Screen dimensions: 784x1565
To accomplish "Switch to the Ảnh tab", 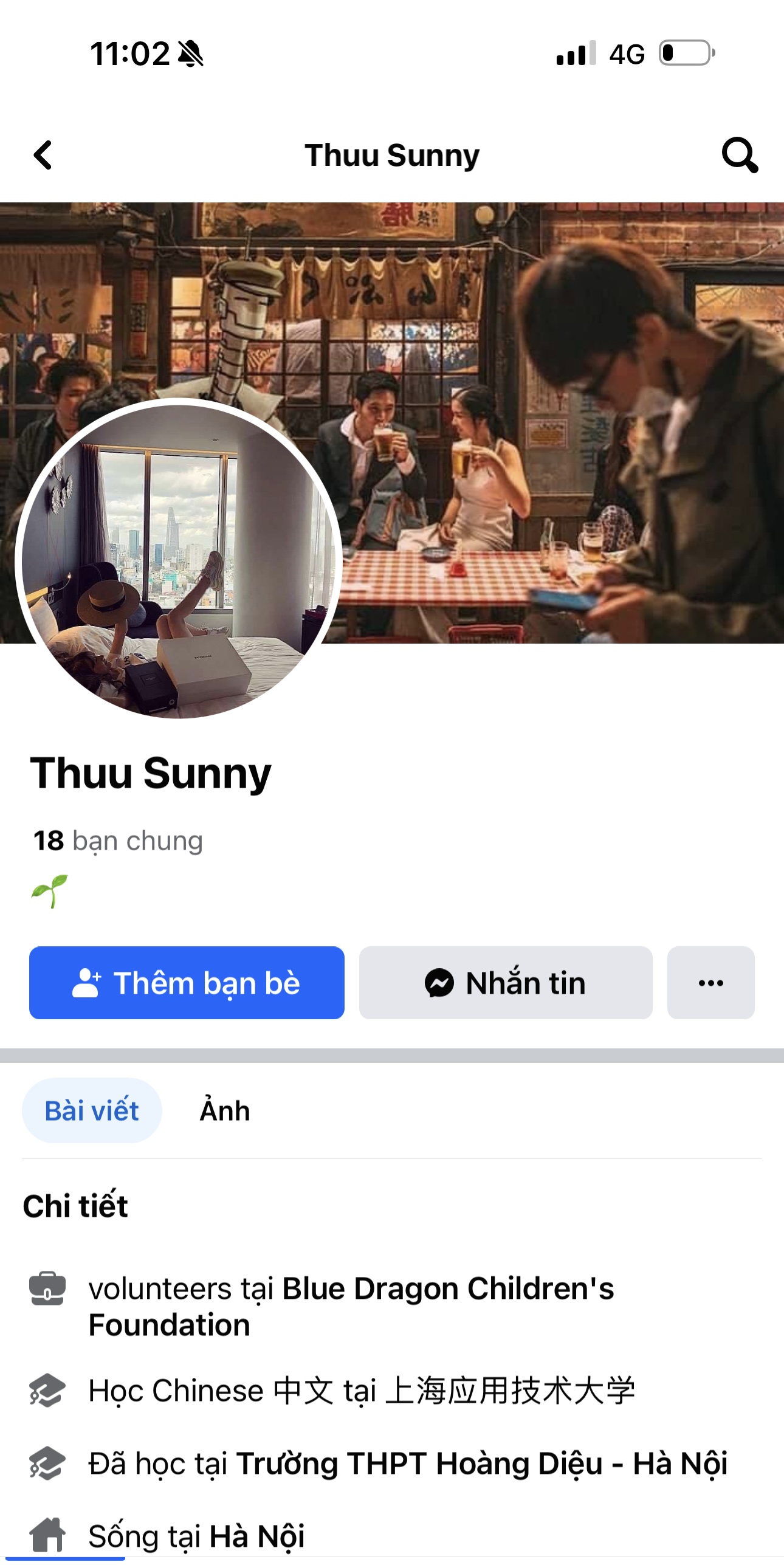I will tap(225, 1111).
